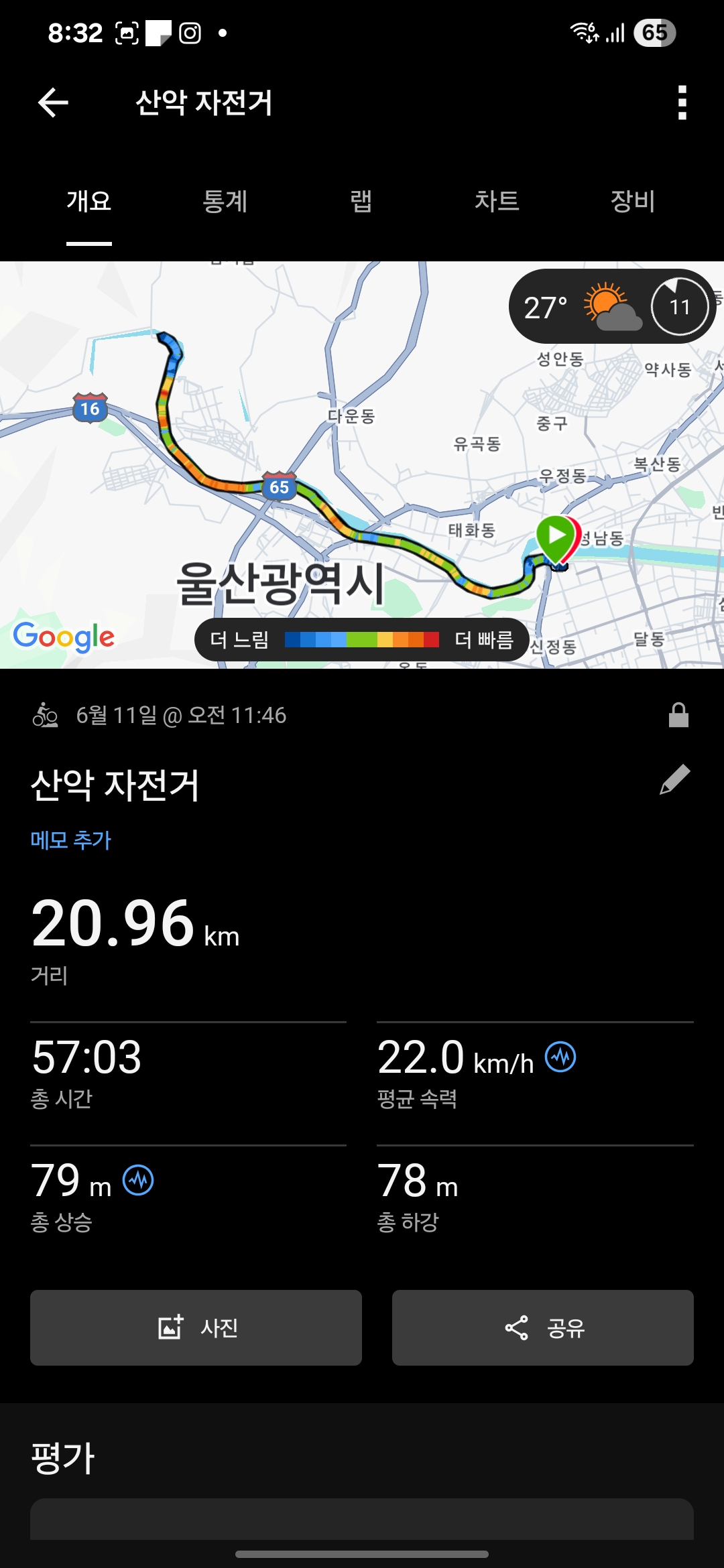Add a photo with 사진 button

coord(196,1327)
